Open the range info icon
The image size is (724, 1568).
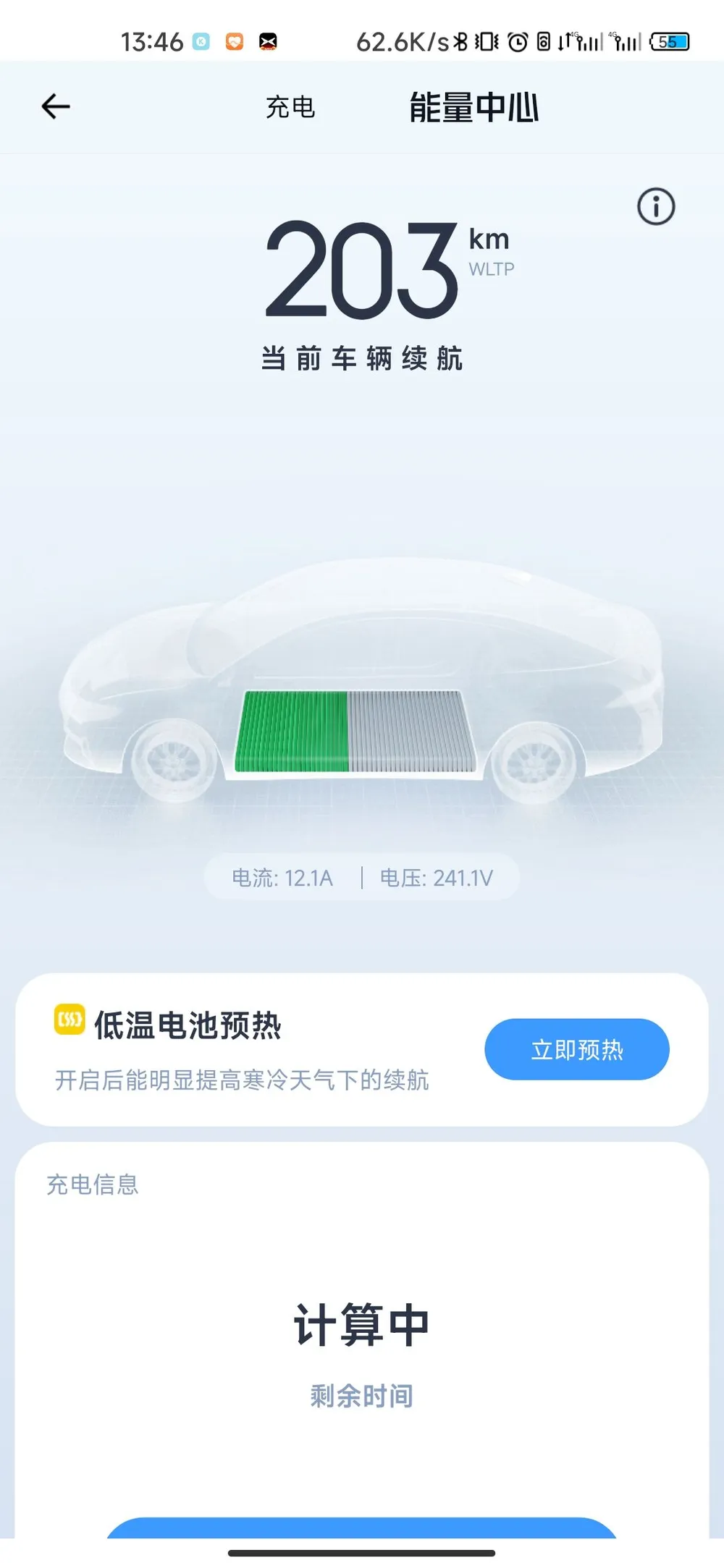tap(656, 207)
